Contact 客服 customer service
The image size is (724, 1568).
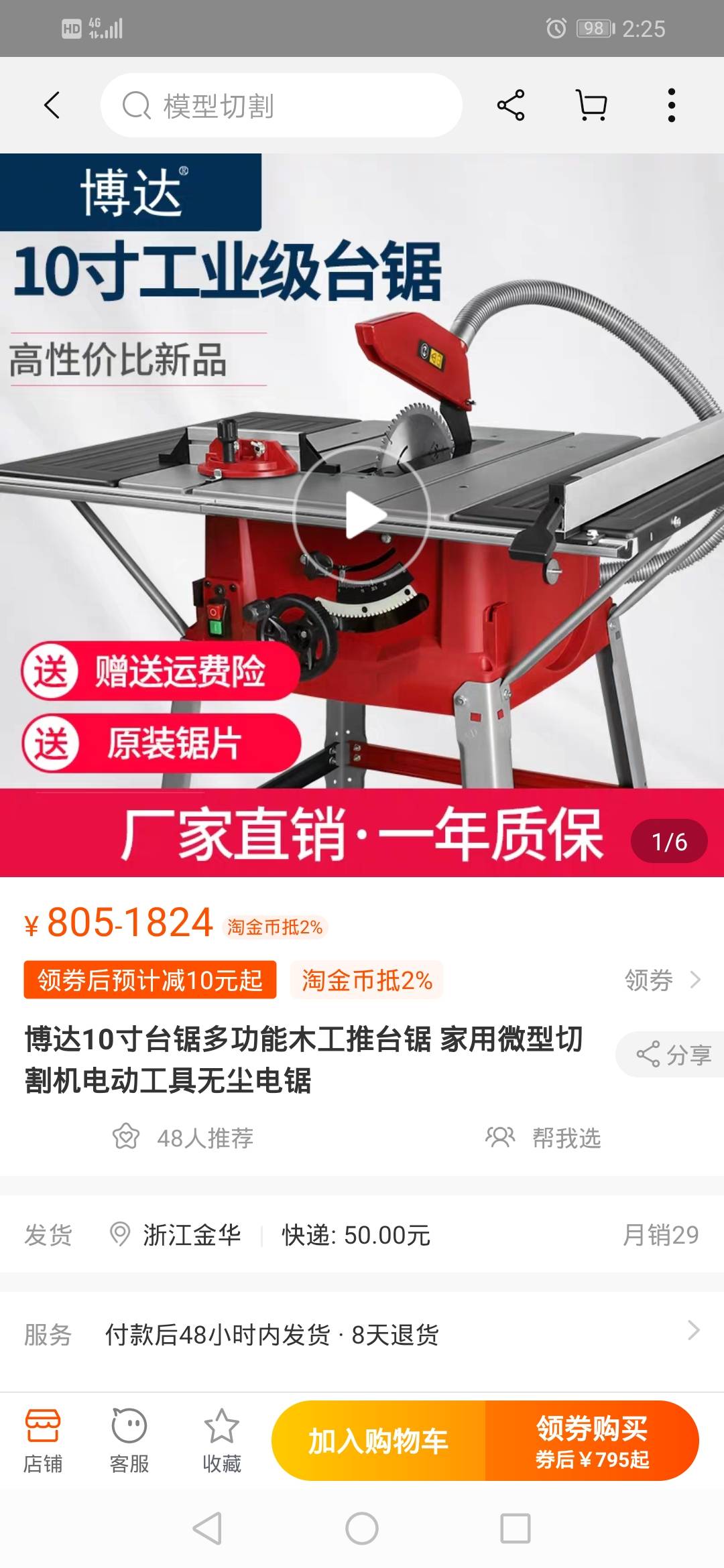point(129,1441)
